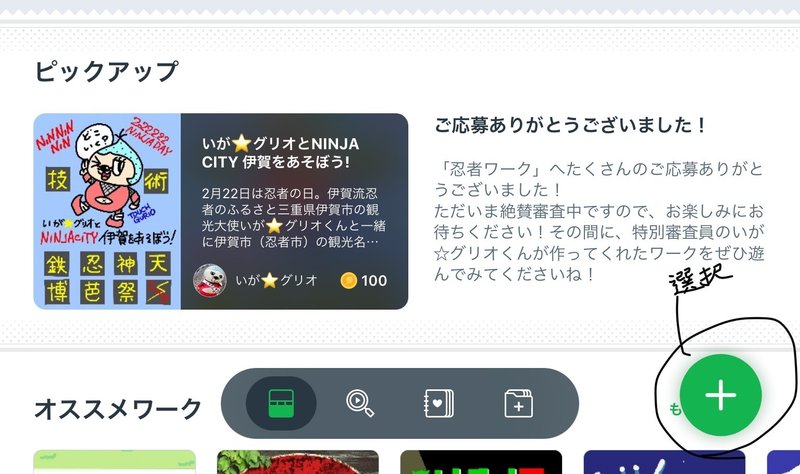Open the folder-plus collection tab
Viewport: 800px width, 474px height.
pos(518,403)
